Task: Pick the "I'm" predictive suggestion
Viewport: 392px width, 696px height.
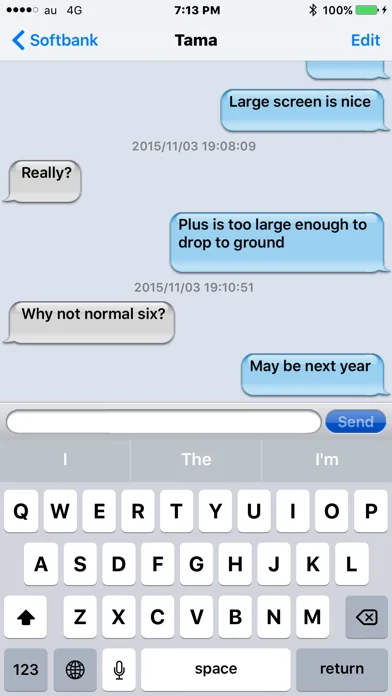Action: point(327,460)
